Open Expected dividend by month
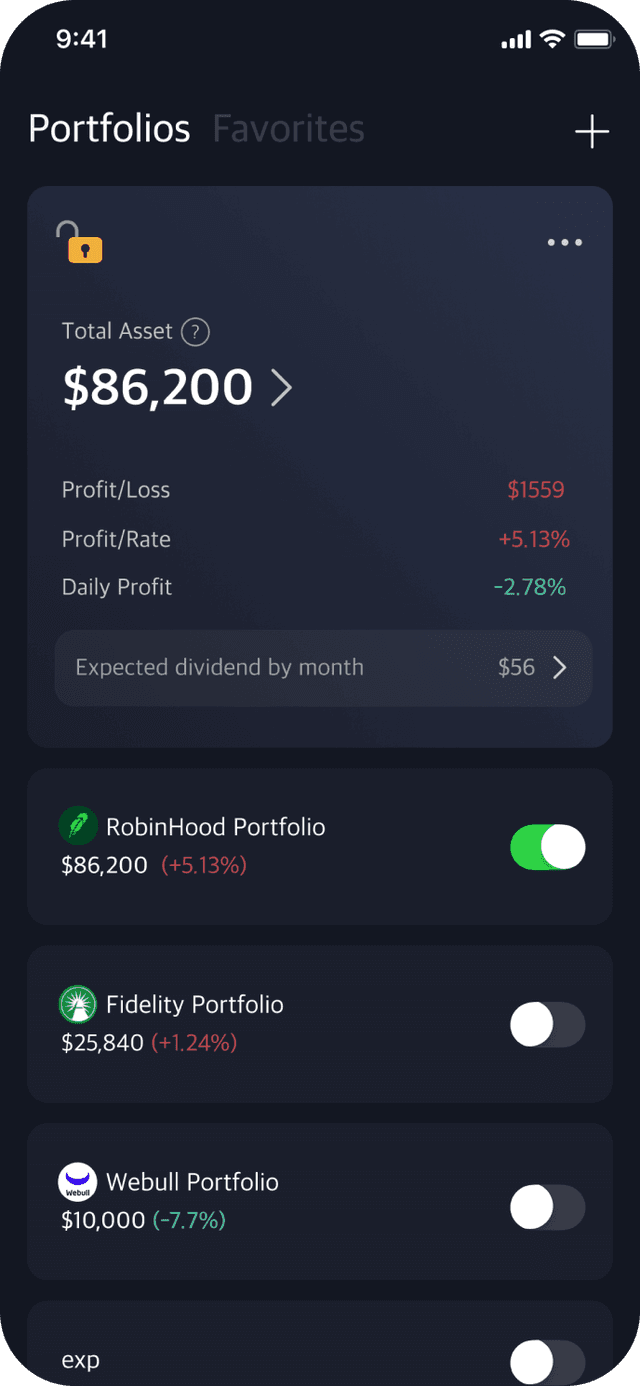 coord(323,668)
